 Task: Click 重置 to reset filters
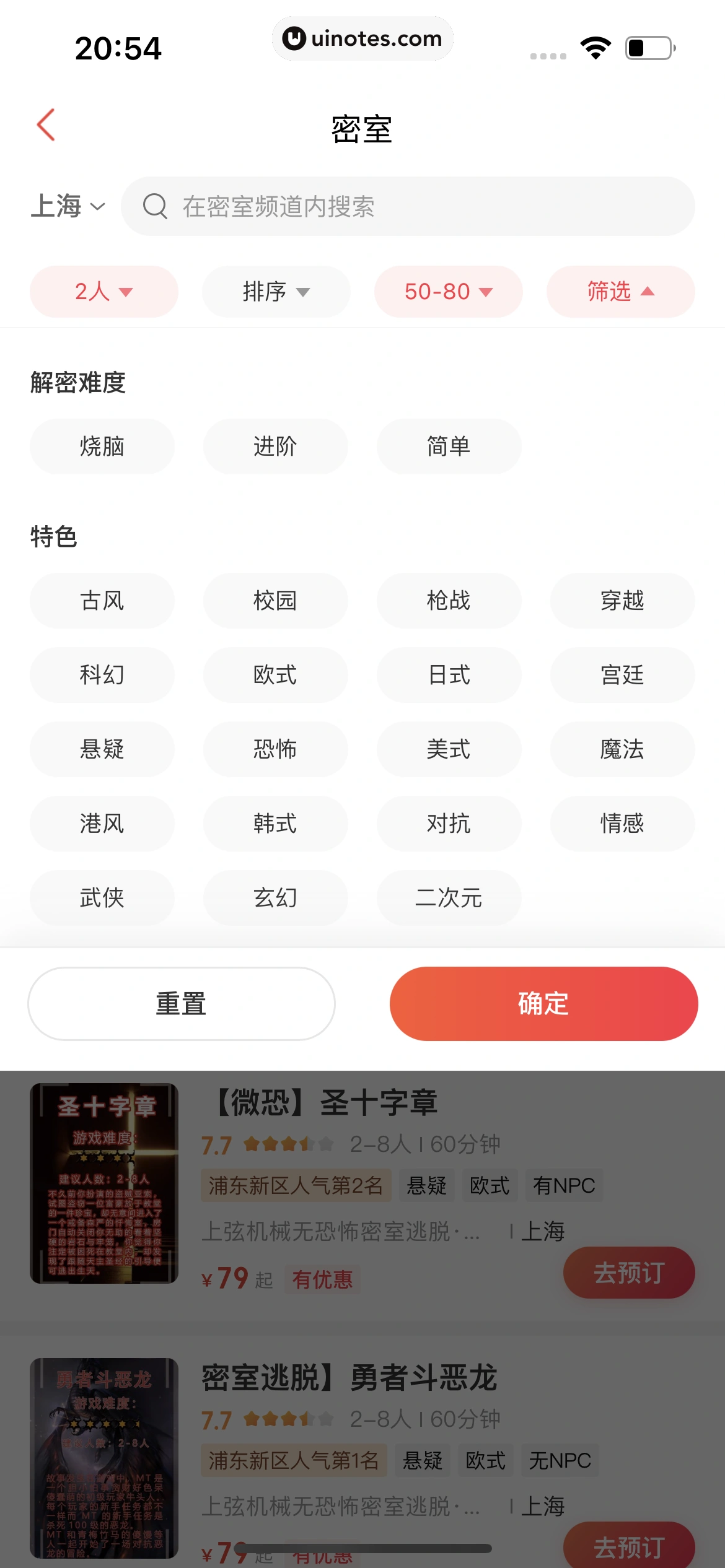pos(181,1003)
